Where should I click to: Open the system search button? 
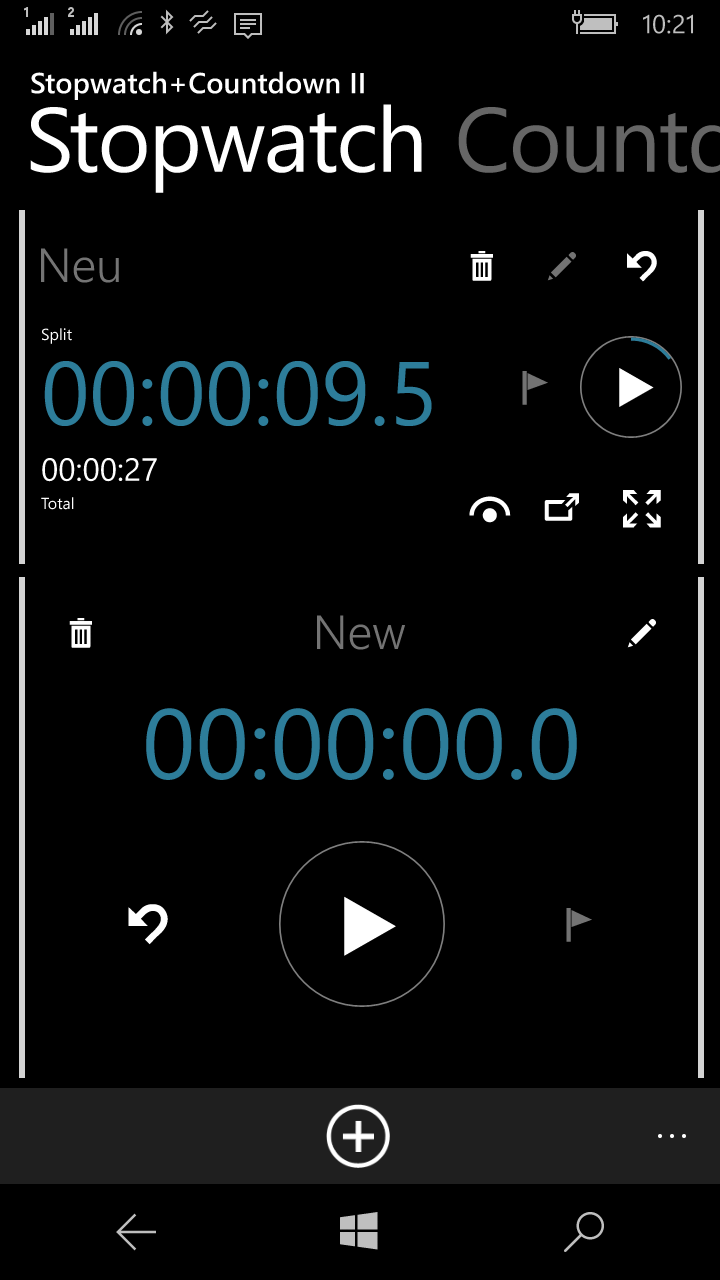[584, 1232]
